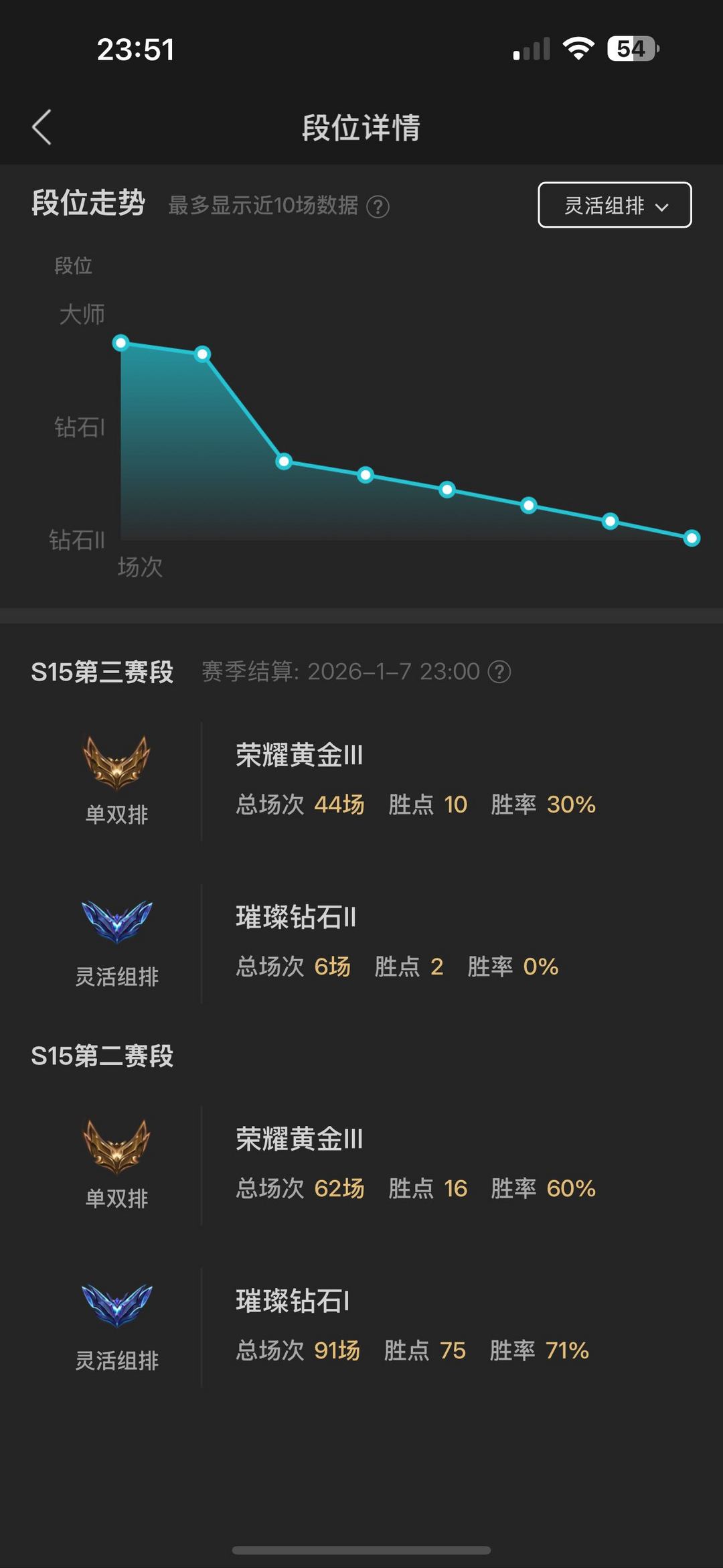
Task: Tap the help icon beside 最多显示近10场数据
Action: point(378,206)
